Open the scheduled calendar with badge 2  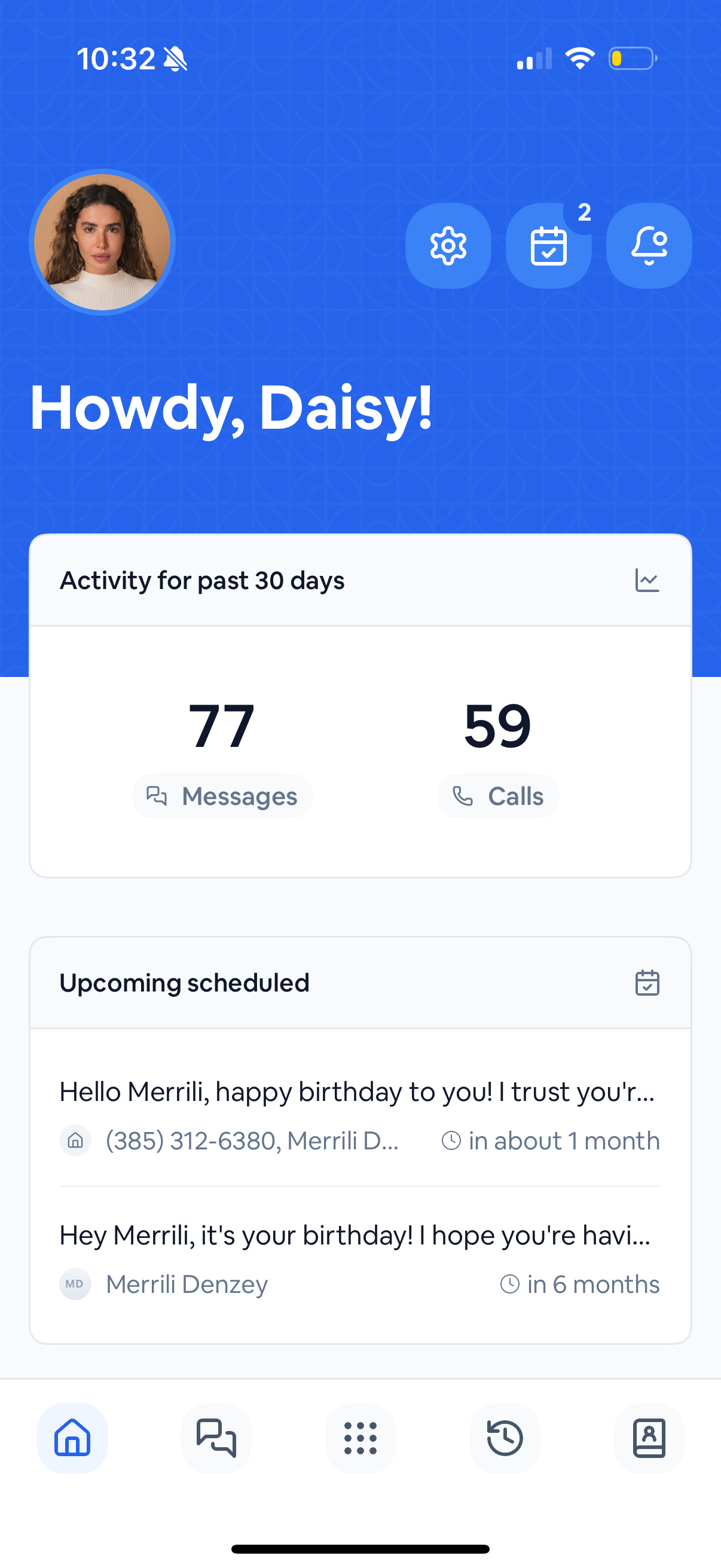click(548, 246)
